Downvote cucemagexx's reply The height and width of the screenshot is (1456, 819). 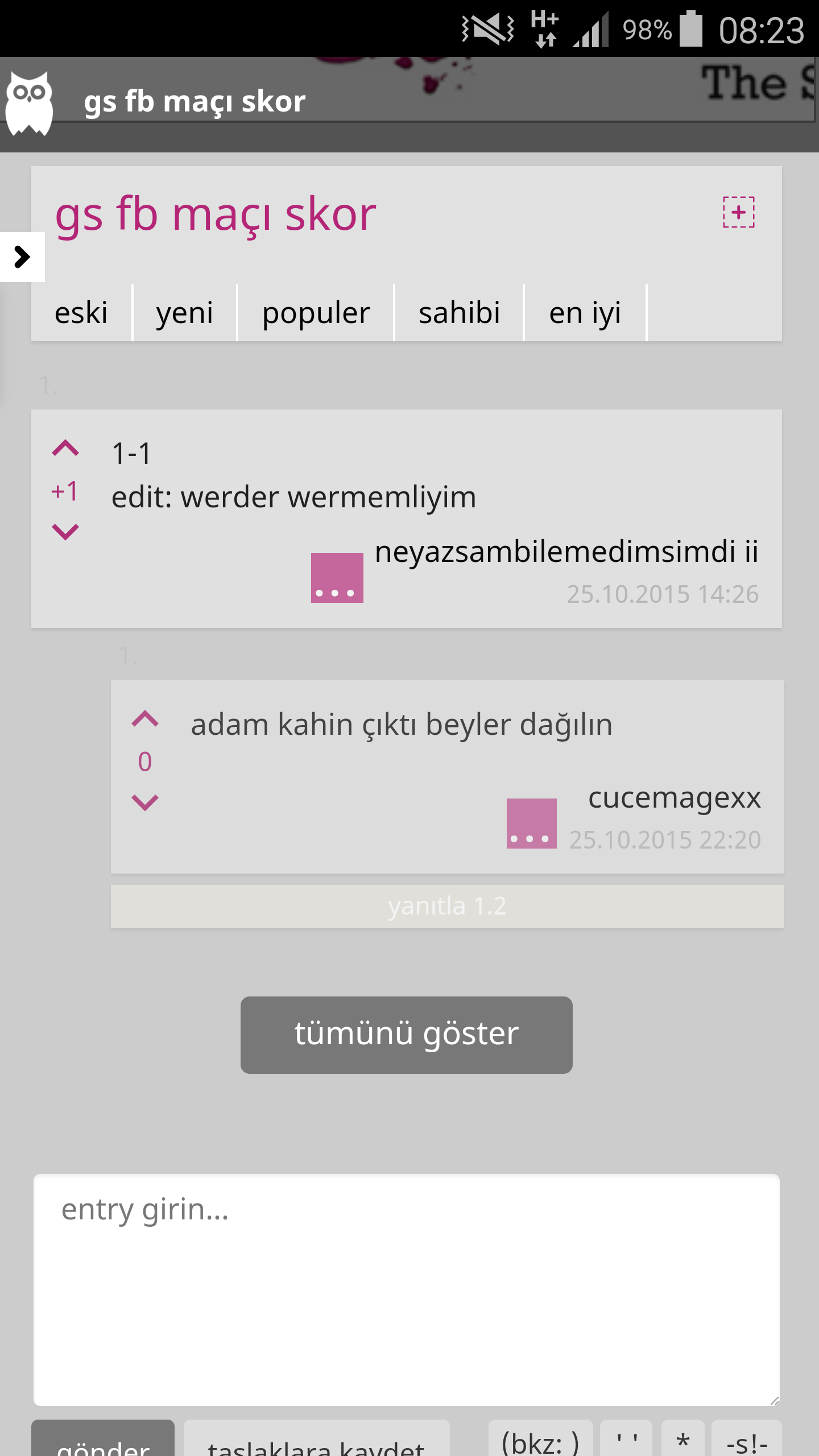145,803
